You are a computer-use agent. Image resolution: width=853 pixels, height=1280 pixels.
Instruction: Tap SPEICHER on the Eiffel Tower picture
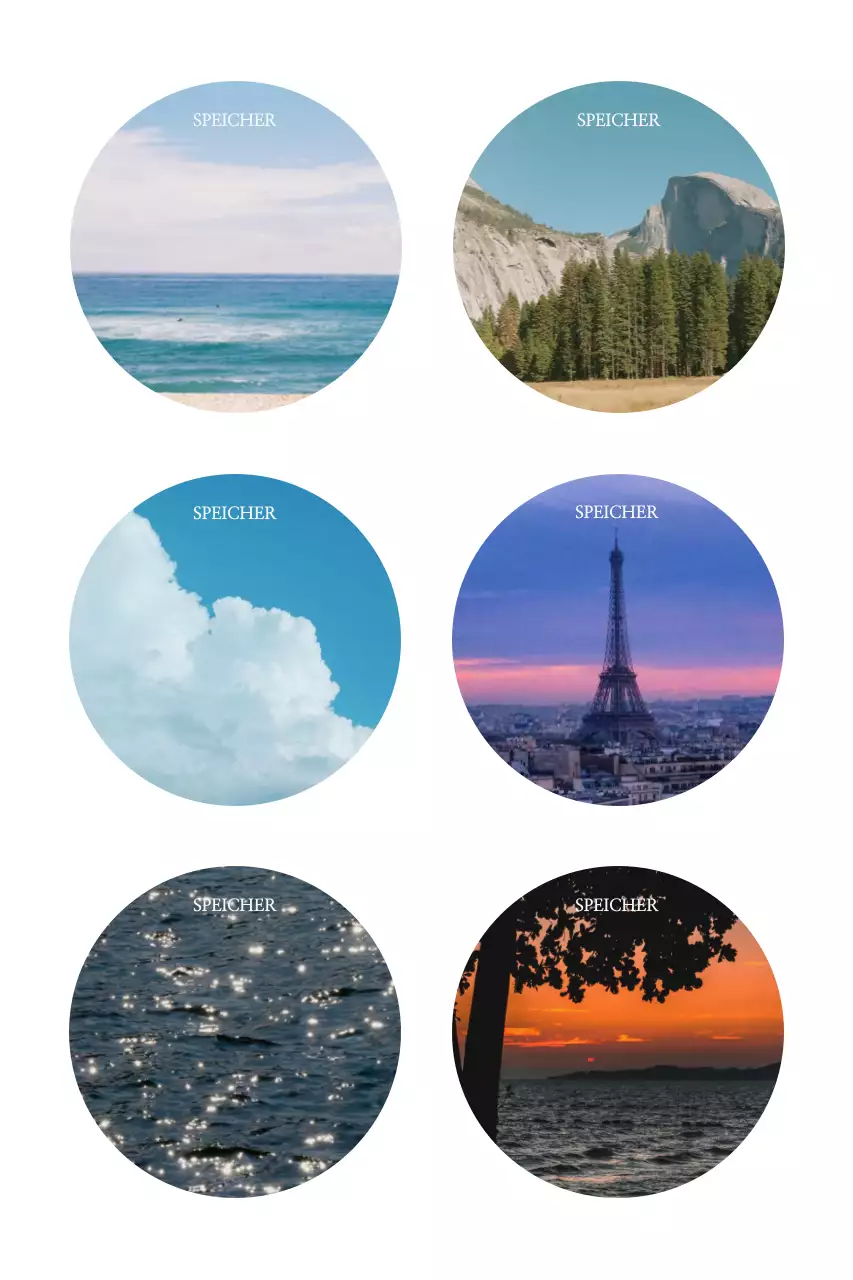coord(616,512)
